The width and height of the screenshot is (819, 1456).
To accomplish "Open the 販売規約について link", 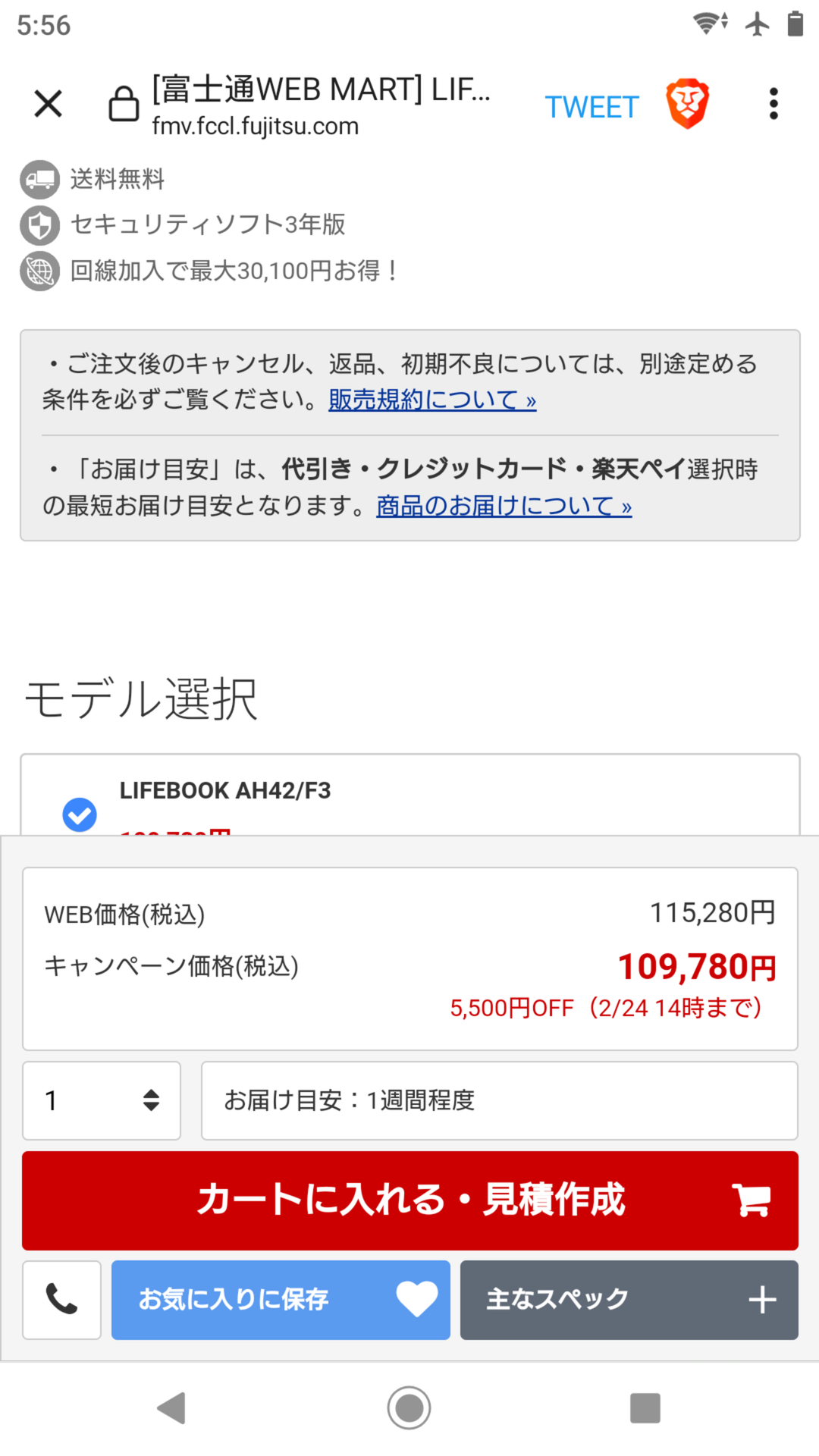I will pos(432,400).
